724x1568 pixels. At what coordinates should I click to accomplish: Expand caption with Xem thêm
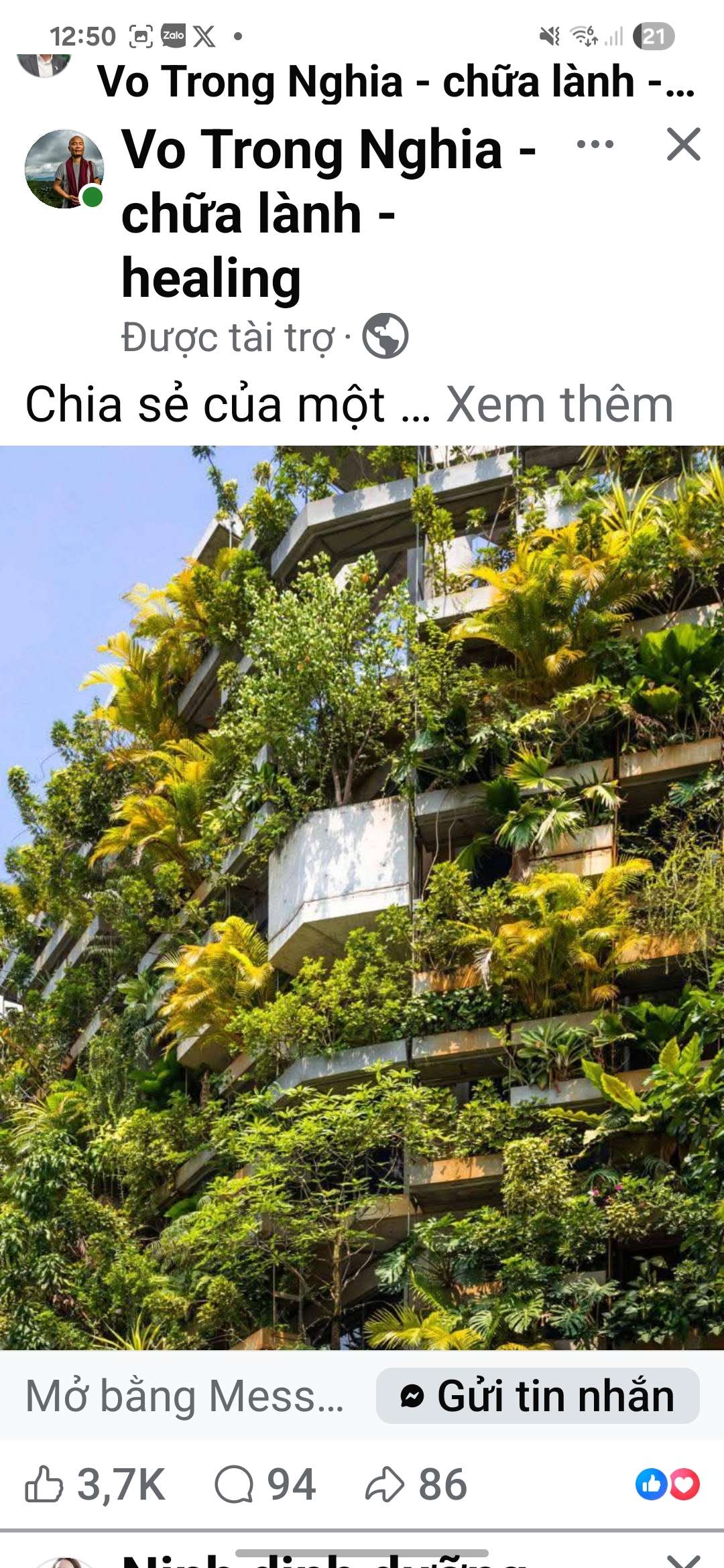(559, 405)
